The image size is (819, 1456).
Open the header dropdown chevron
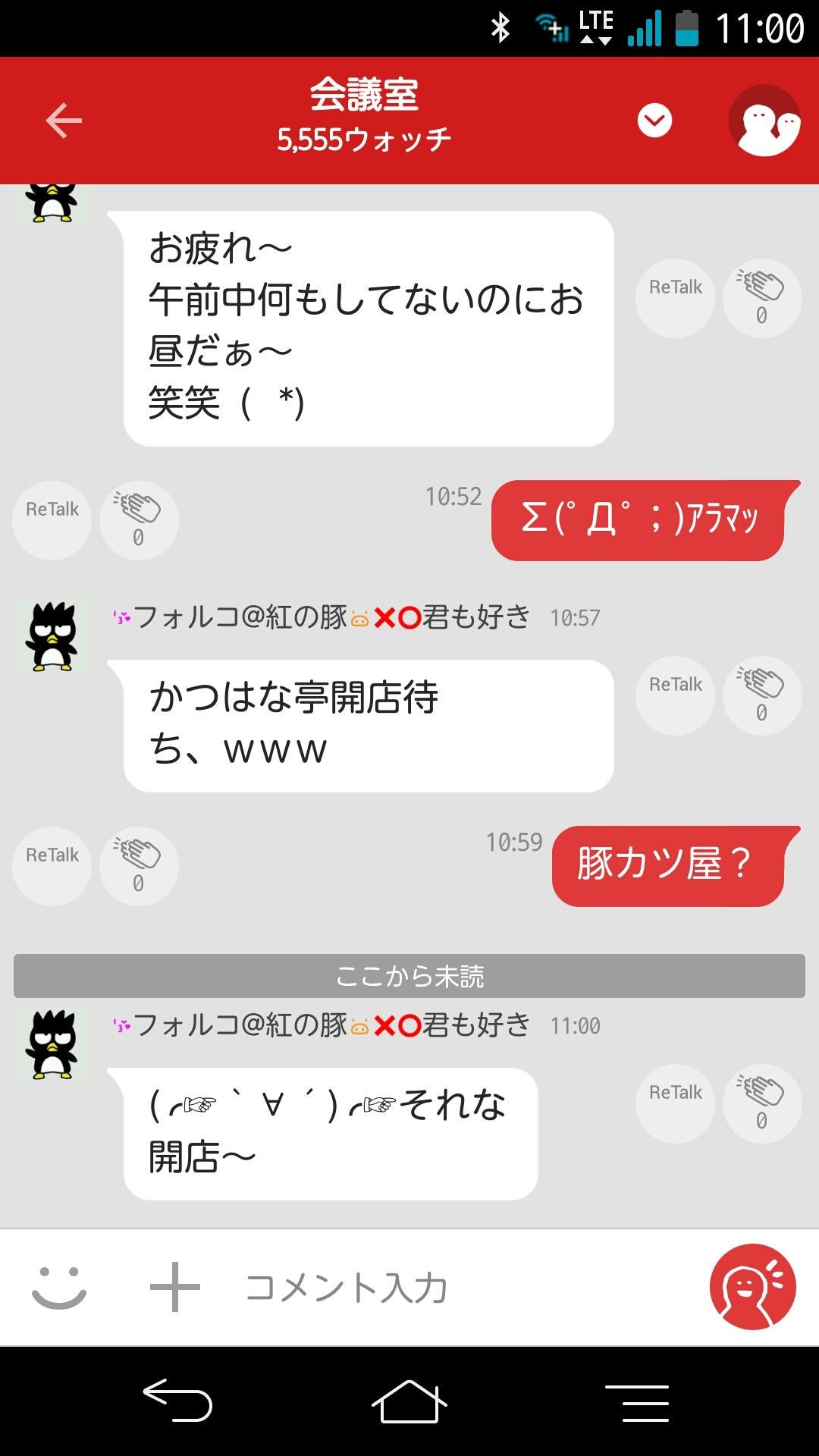pyautogui.click(x=654, y=120)
